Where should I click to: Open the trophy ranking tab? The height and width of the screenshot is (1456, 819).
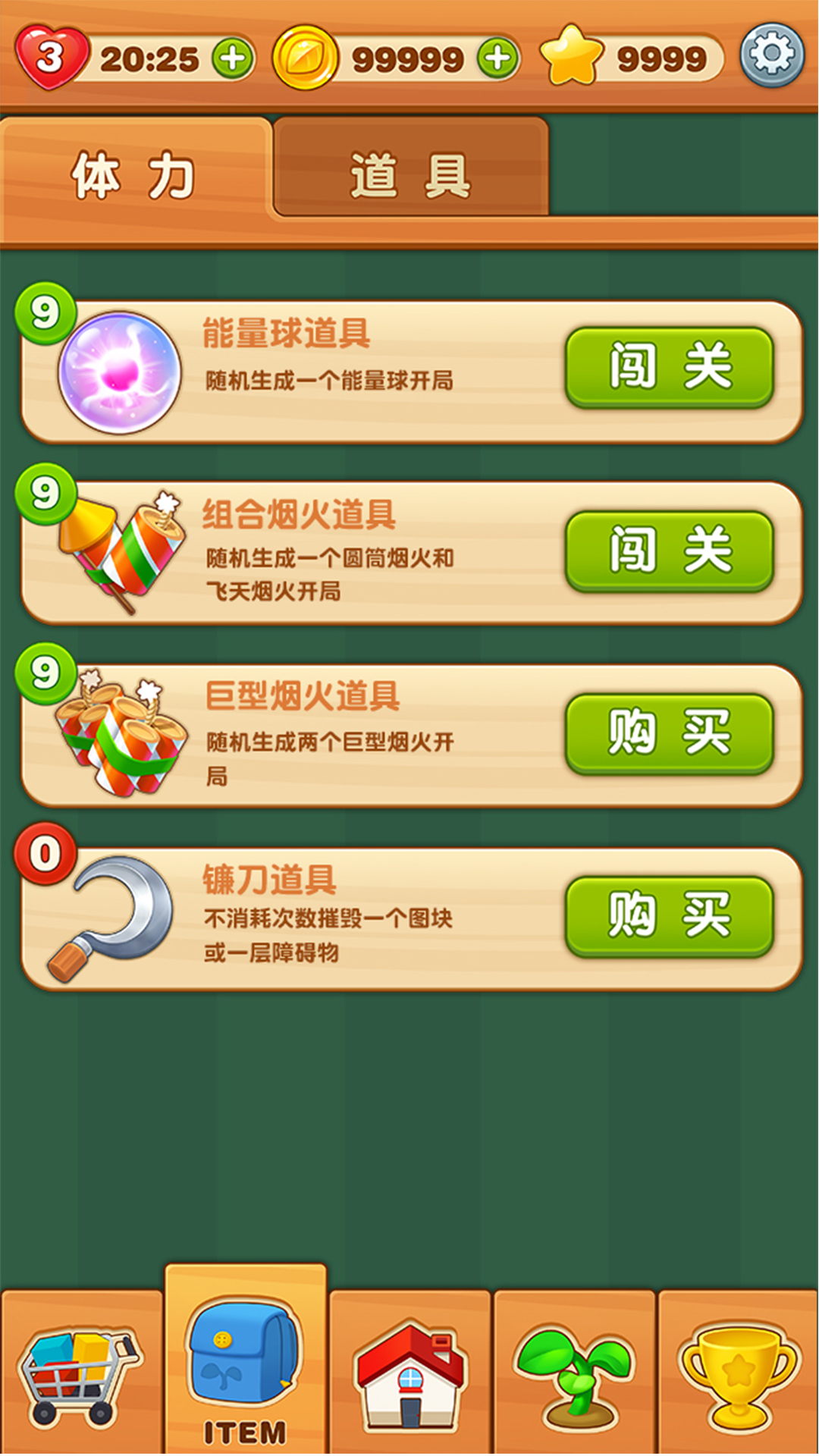coord(738,1374)
